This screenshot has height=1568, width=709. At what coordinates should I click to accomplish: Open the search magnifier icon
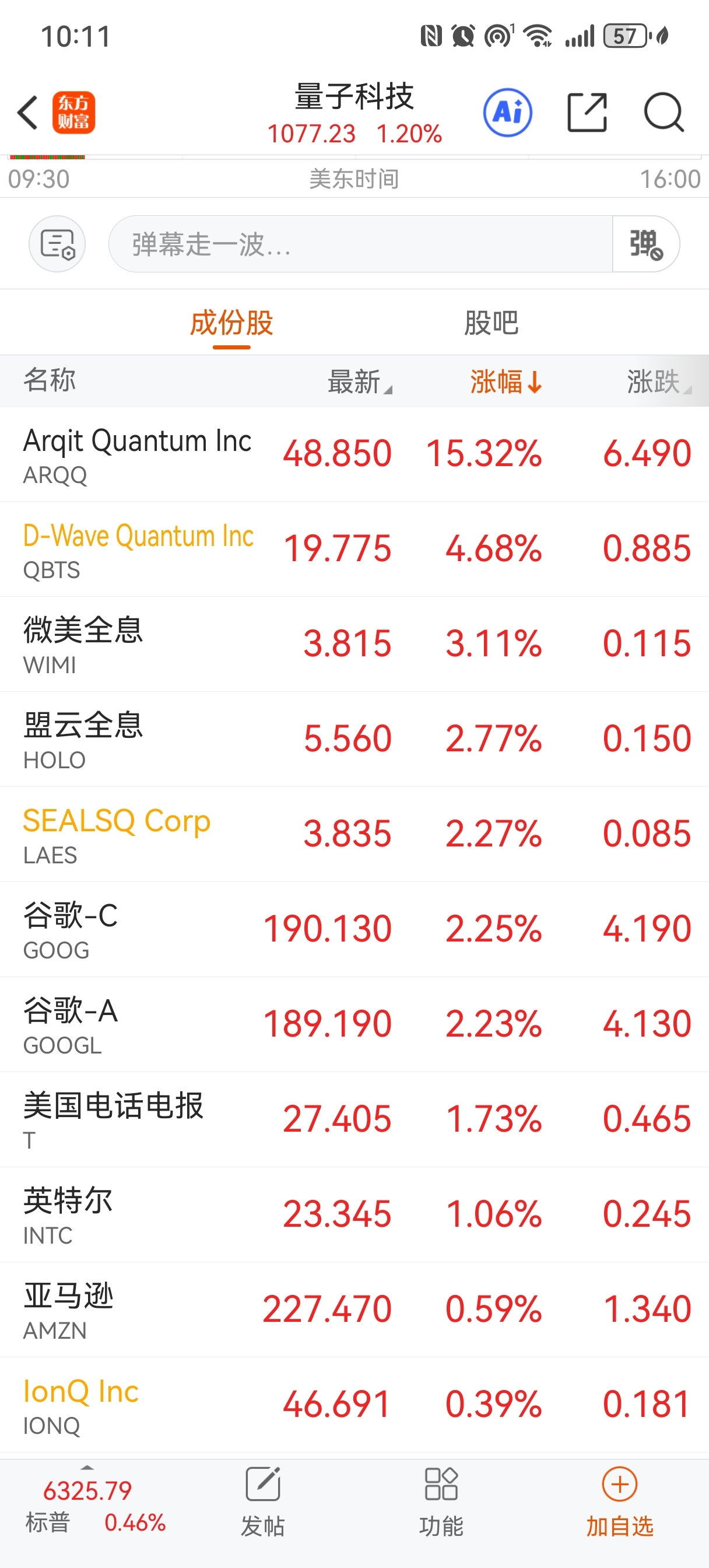tap(664, 113)
